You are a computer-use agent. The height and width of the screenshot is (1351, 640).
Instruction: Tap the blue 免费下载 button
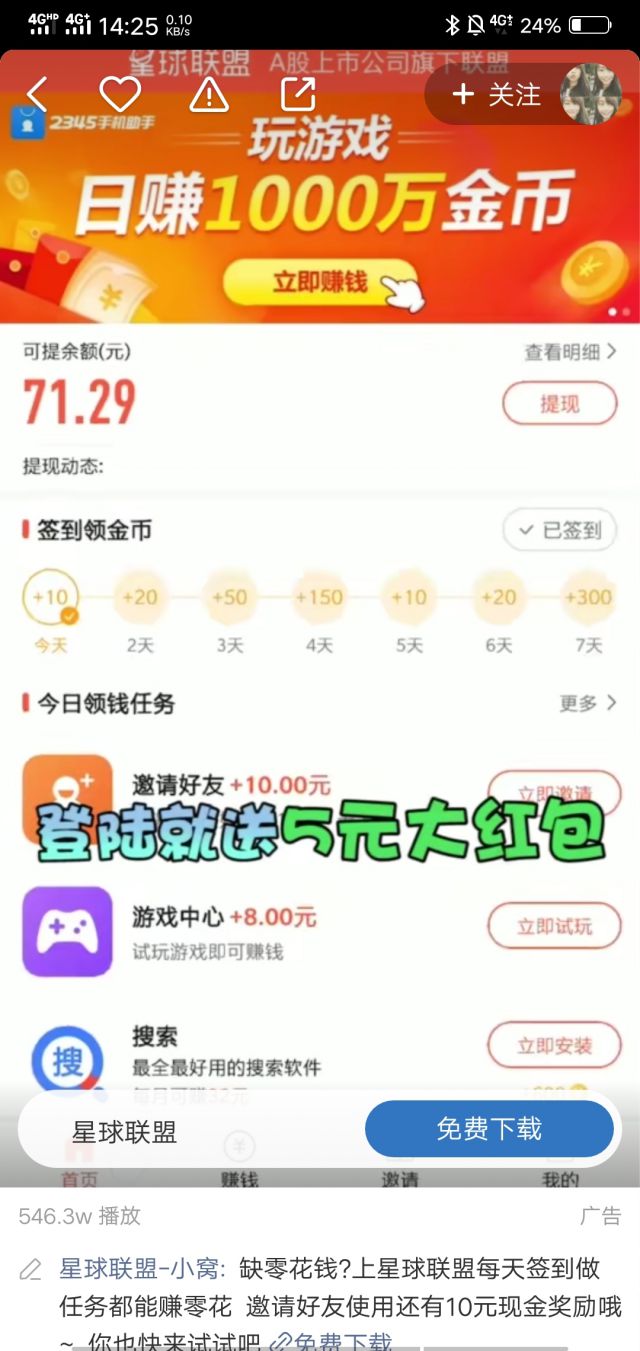pyautogui.click(x=489, y=1130)
